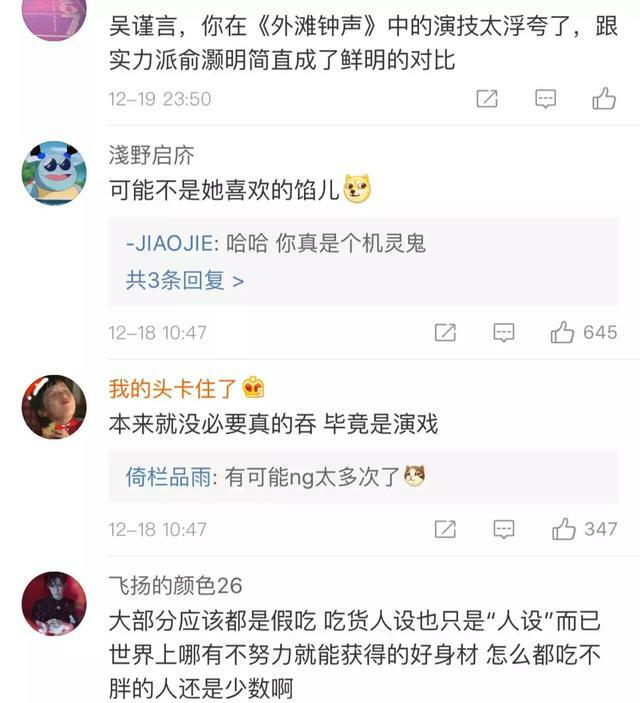Repost 淺野启庎's comment
This screenshot has height=703, width=640.
pos(446,333)
